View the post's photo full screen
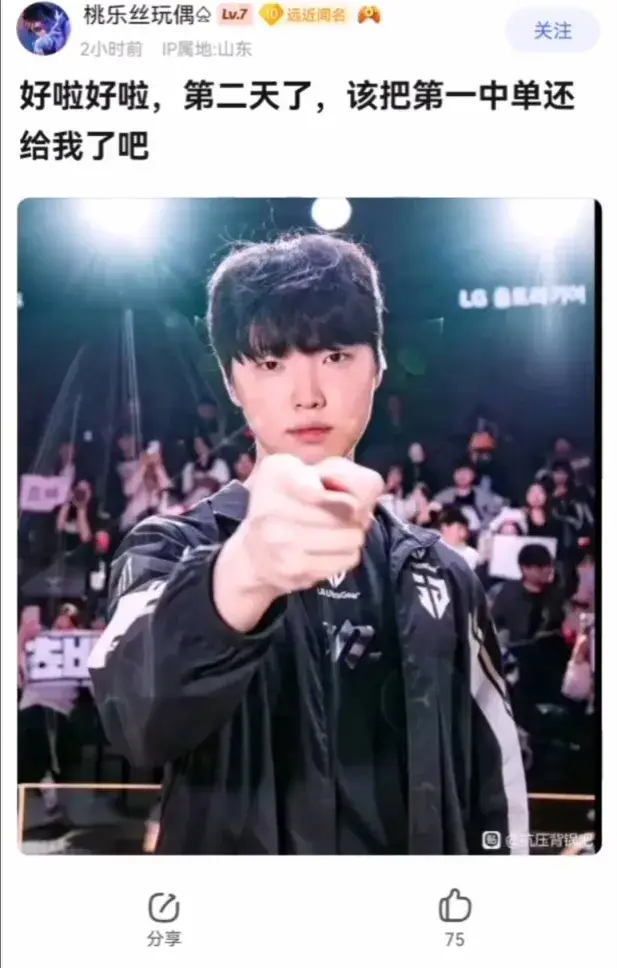This screenshot has height=968, width=617. (309, 525)
